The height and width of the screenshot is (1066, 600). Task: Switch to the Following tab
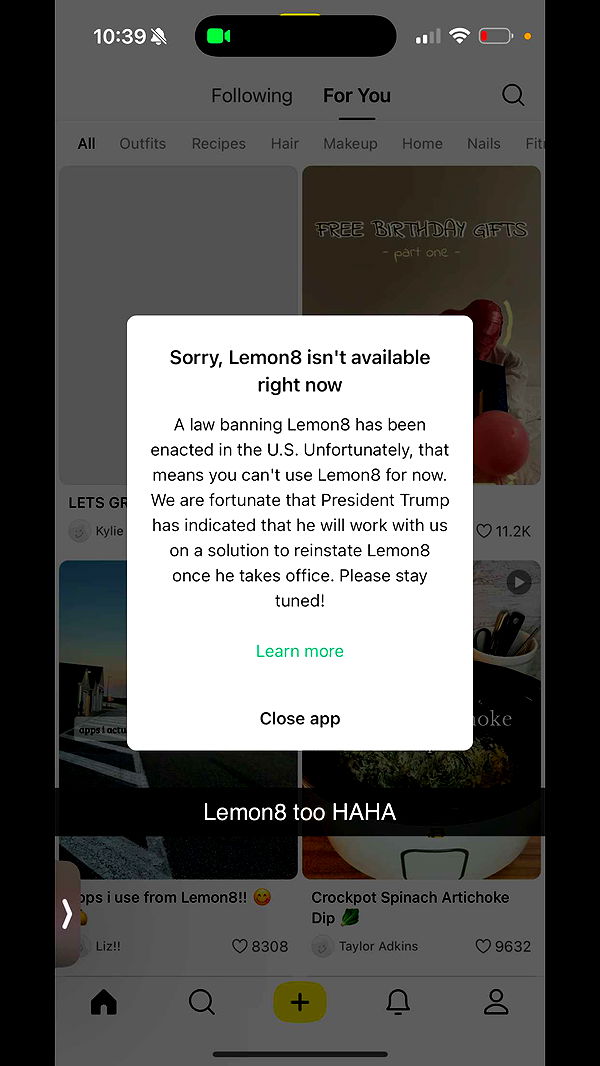[252, 96]
